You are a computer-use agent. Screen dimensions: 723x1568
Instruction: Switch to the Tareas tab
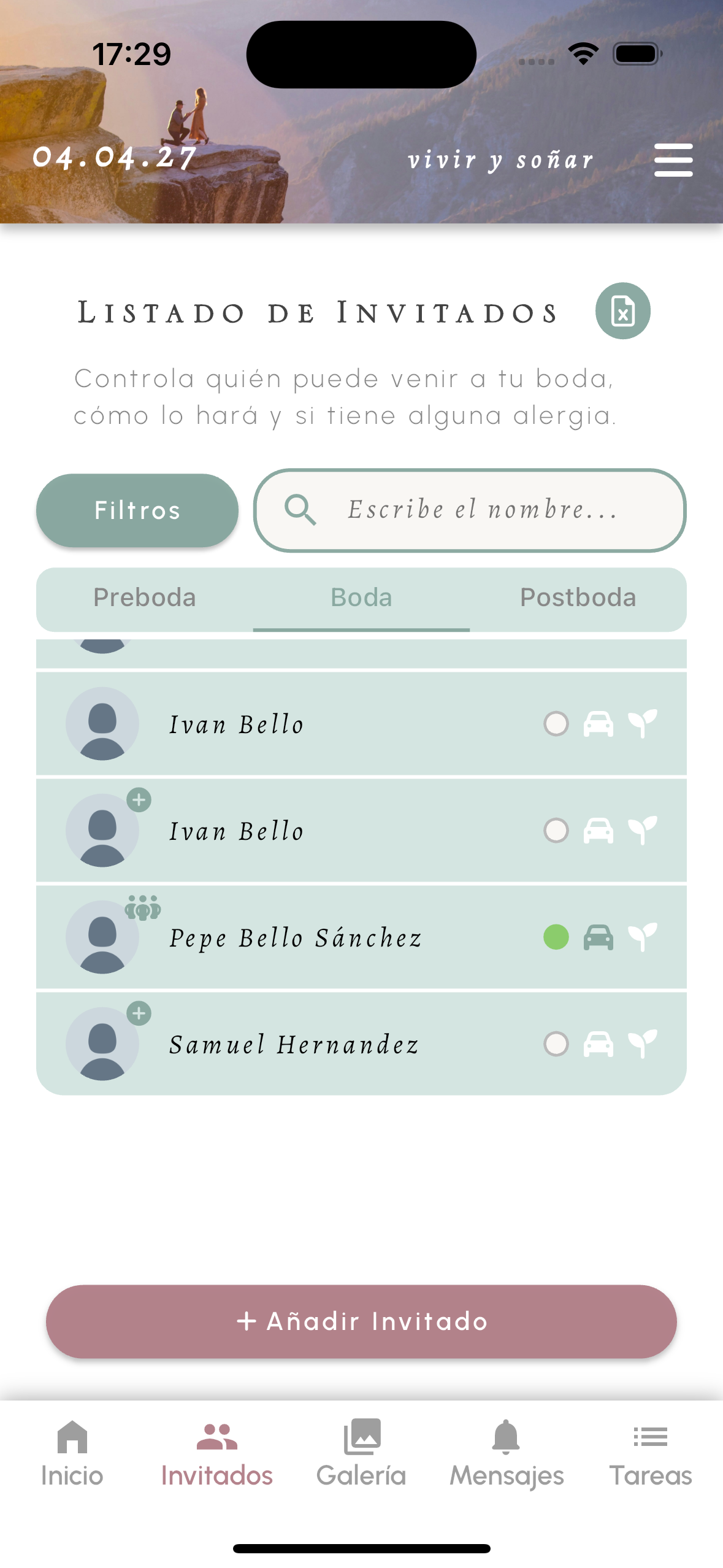650,1454
